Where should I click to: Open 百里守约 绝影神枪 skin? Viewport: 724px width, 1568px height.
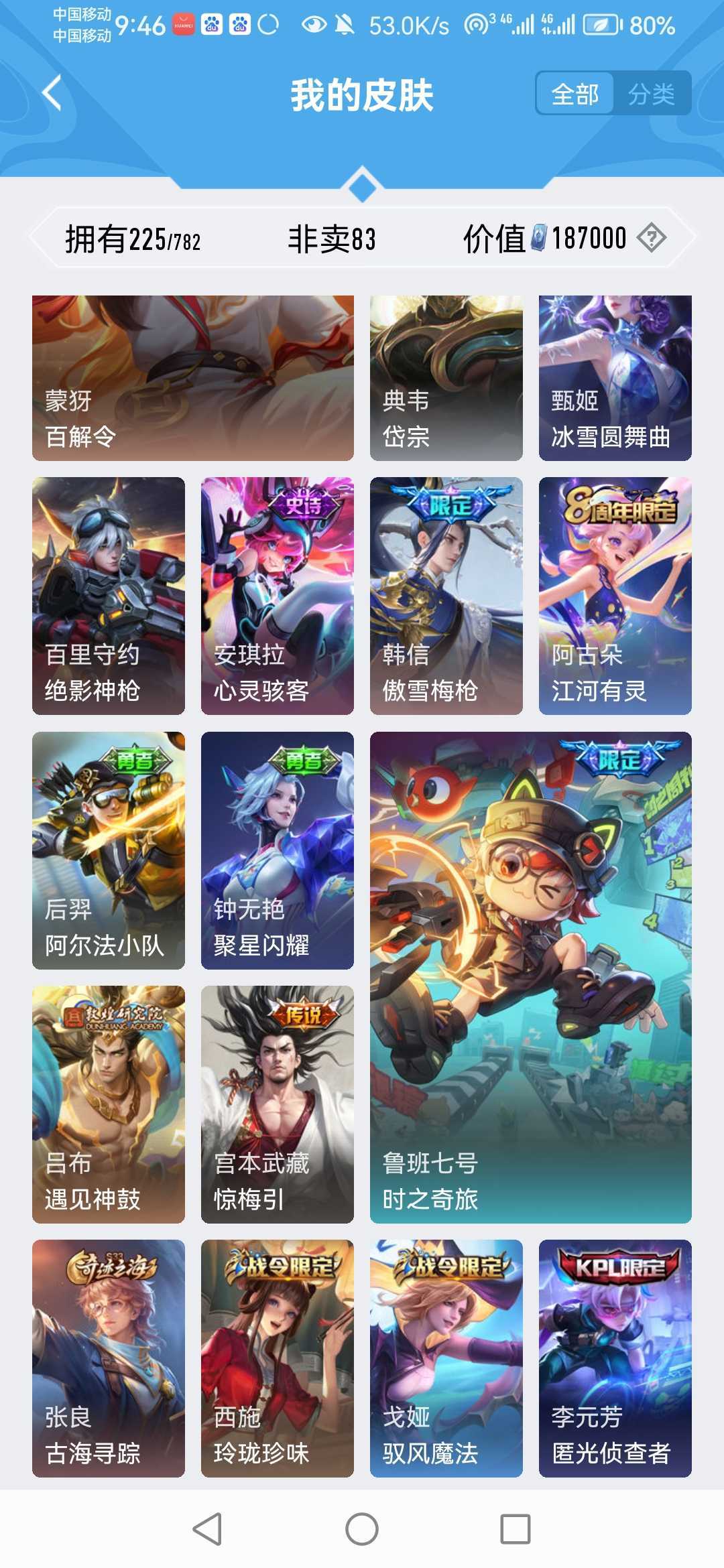pos(109,596)
